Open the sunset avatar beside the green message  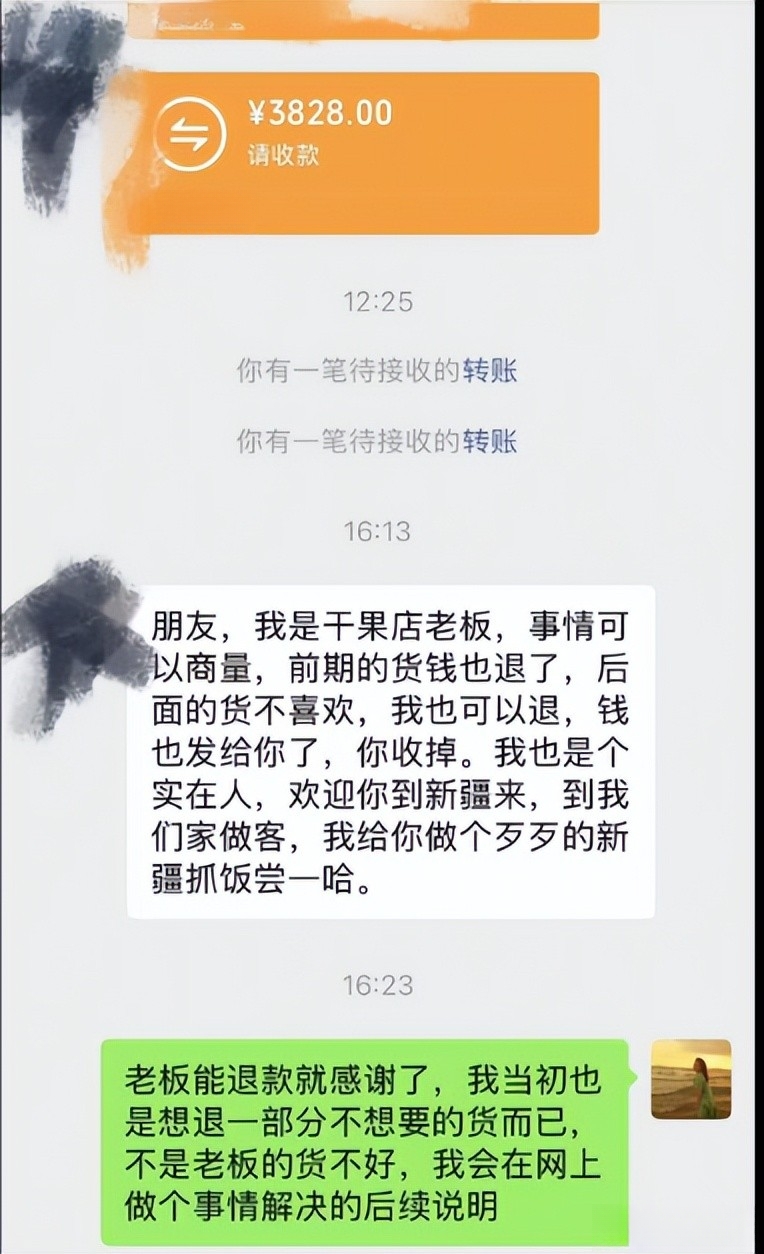(x=691, y=1079)
